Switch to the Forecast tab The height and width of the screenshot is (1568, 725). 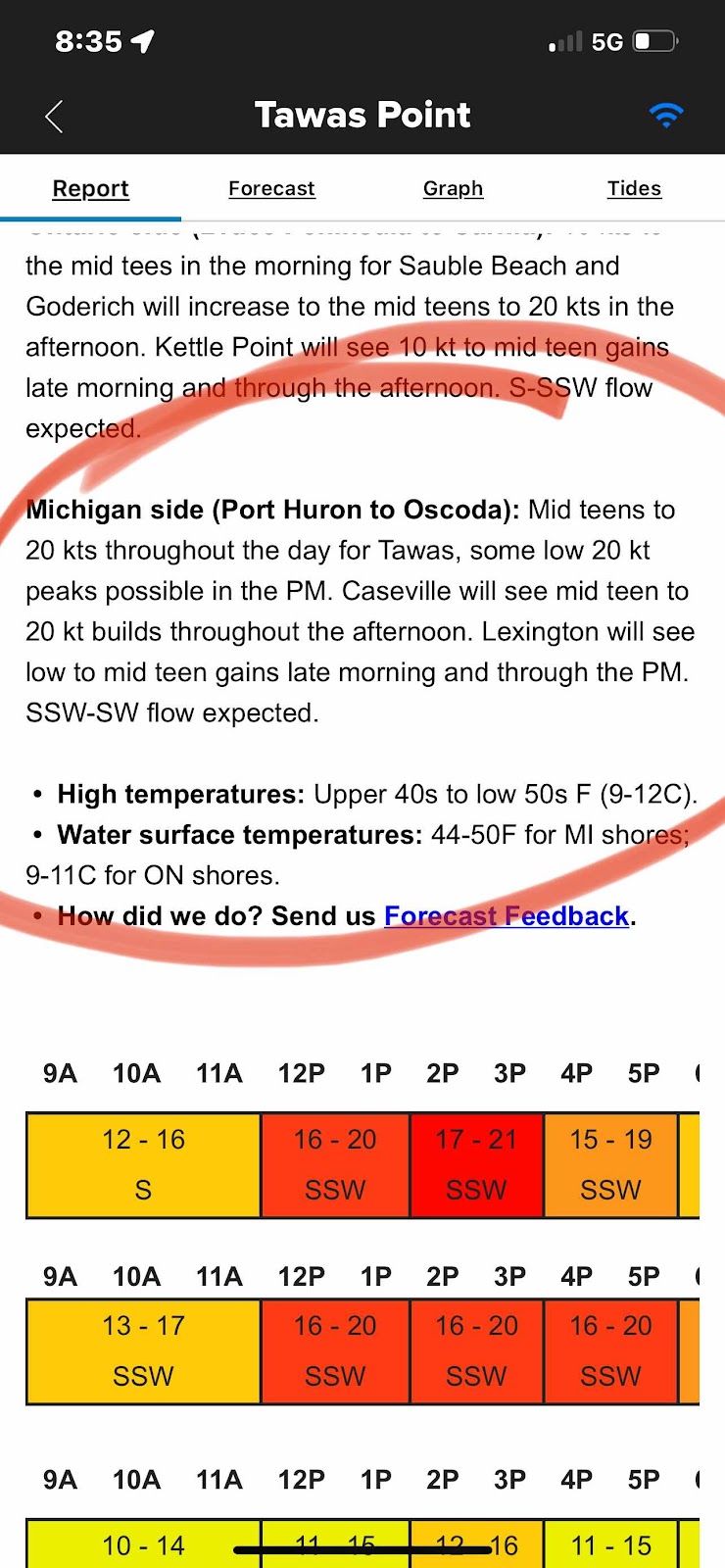(271, 188)
